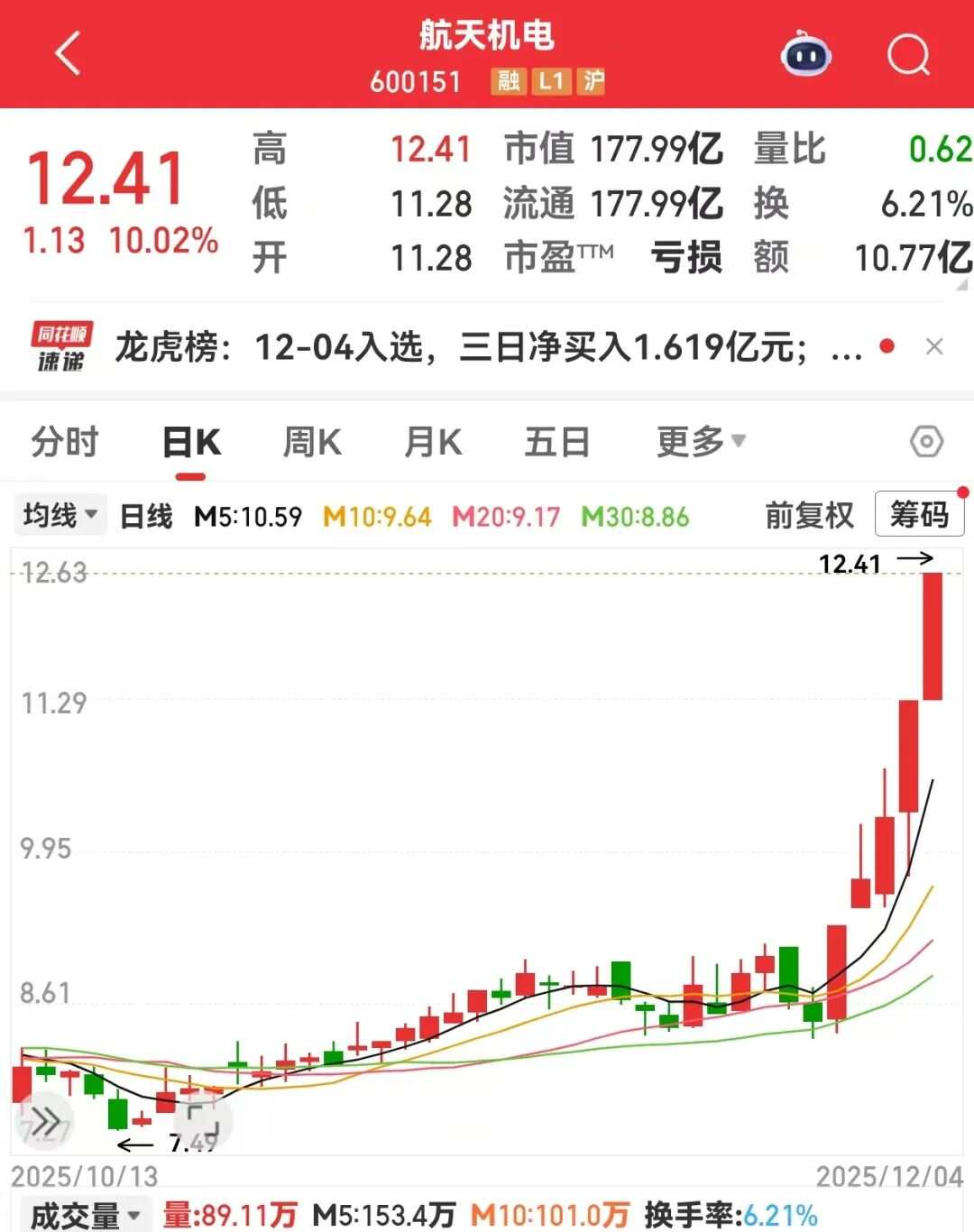Dismiss the 龙虎榜 notification banner

(x=934, y=347)
